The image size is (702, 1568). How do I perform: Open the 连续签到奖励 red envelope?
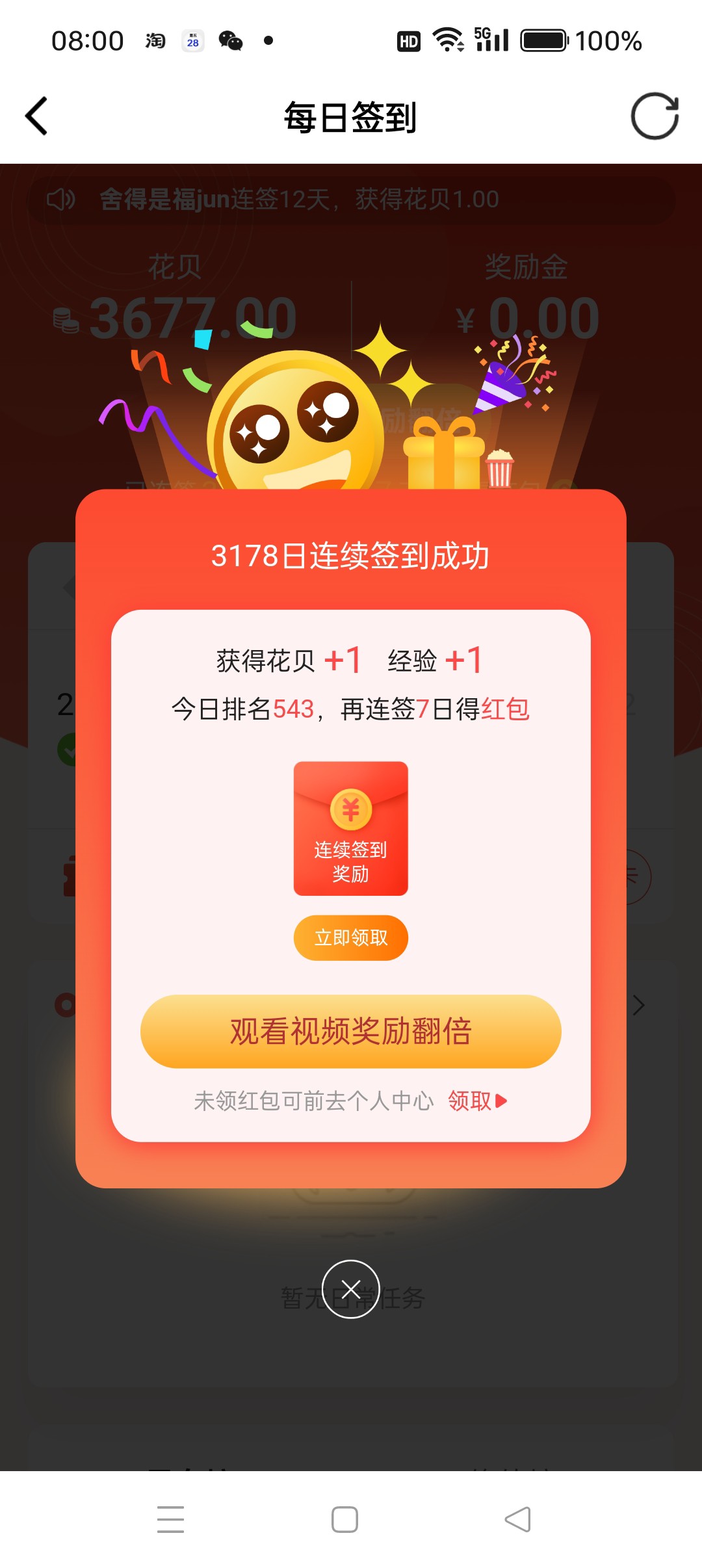[350, 828]
